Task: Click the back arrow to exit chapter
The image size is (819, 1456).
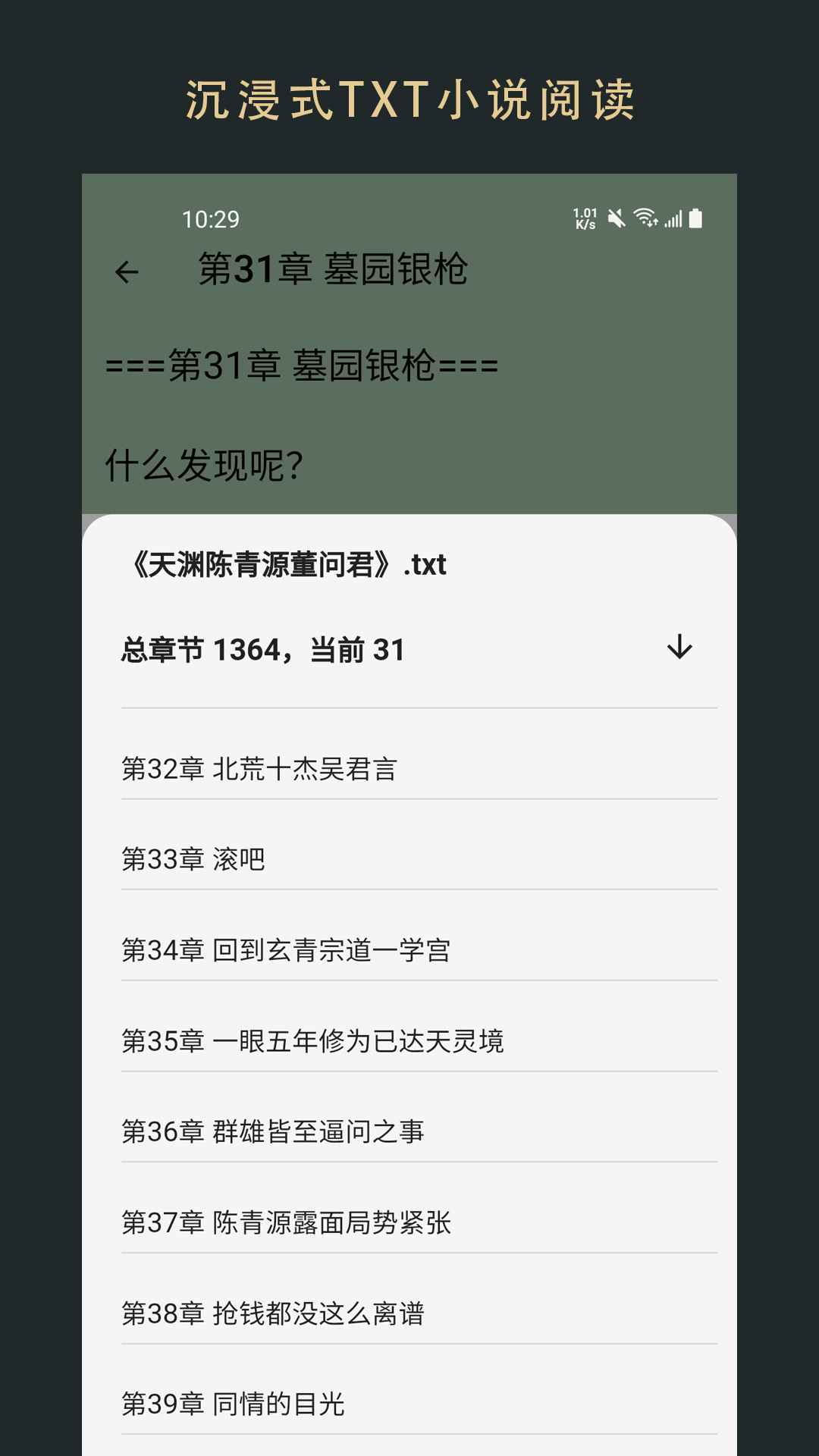Action: 127,272
